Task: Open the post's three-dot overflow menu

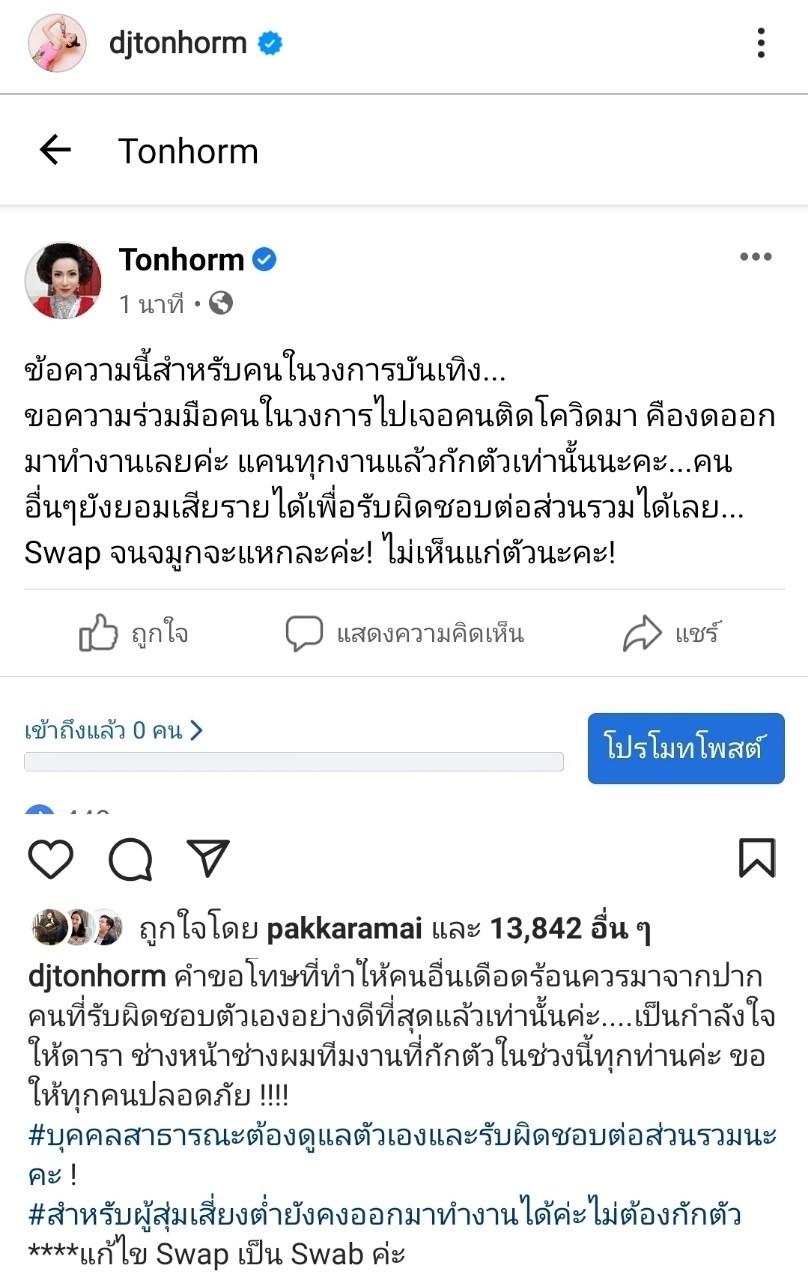Action: point(761,43)
